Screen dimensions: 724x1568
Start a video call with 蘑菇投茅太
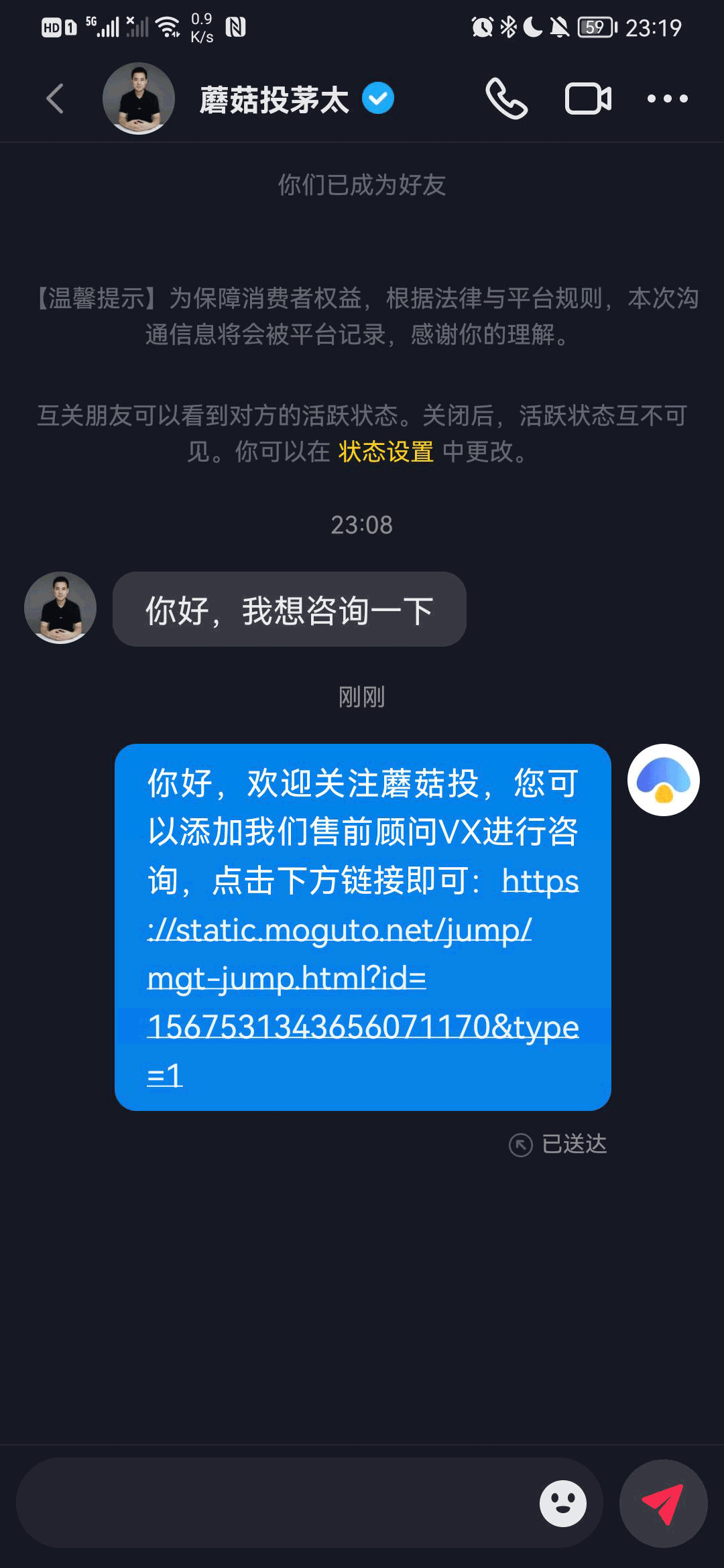[x=589, y=99]
